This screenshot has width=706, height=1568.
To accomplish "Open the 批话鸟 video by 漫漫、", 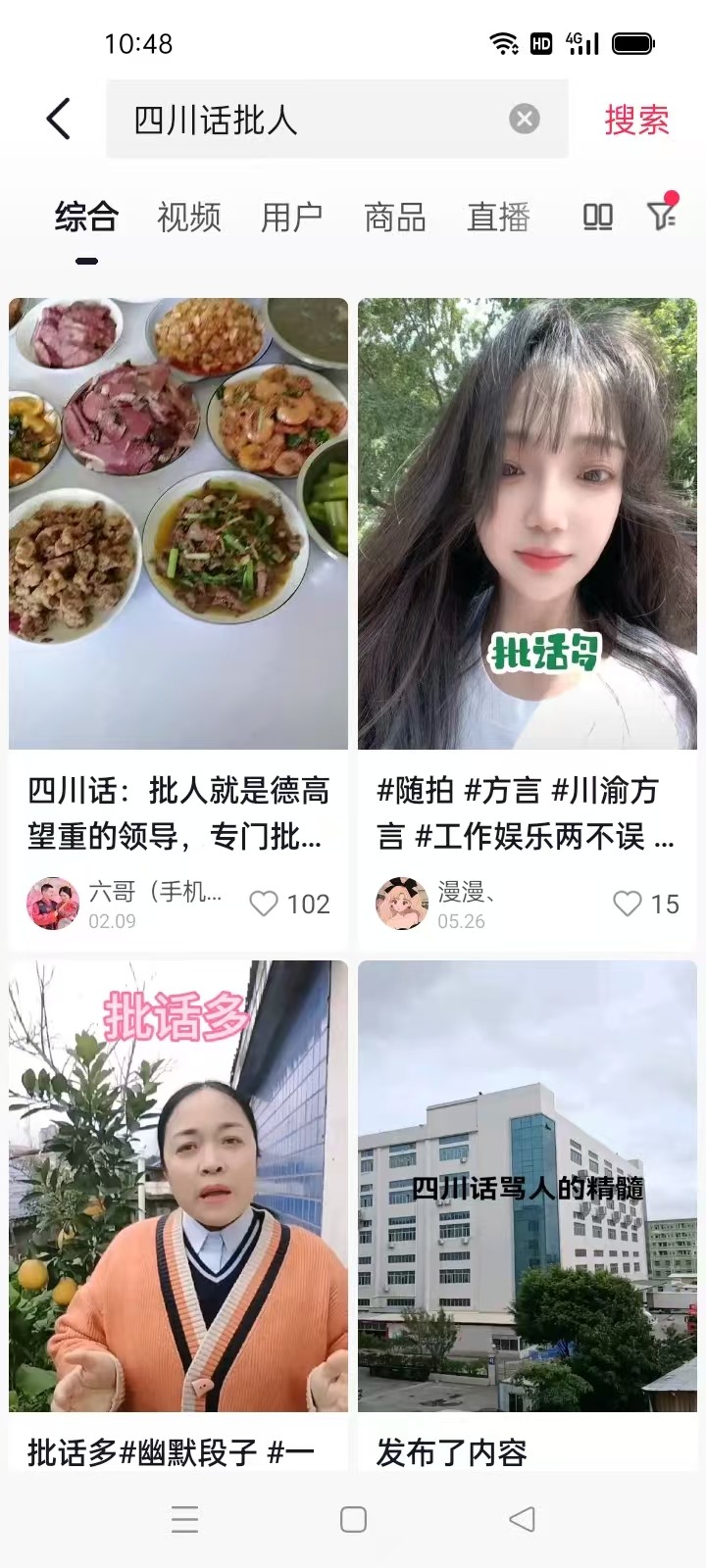I will [x=528, y=523].
